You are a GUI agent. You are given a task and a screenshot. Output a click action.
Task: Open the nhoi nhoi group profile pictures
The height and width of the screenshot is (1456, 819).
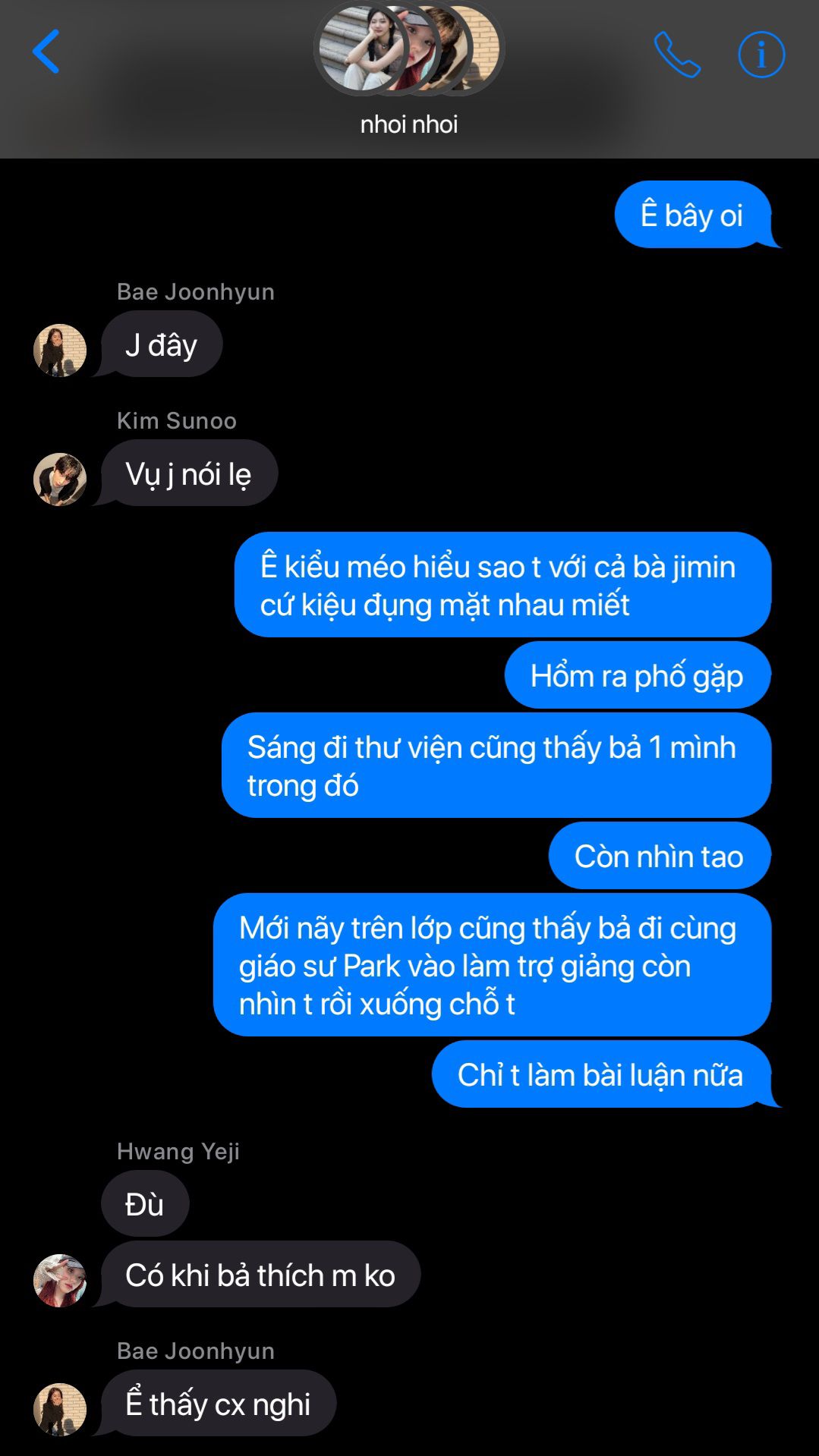pyautogui.click(x=409, y=50)
